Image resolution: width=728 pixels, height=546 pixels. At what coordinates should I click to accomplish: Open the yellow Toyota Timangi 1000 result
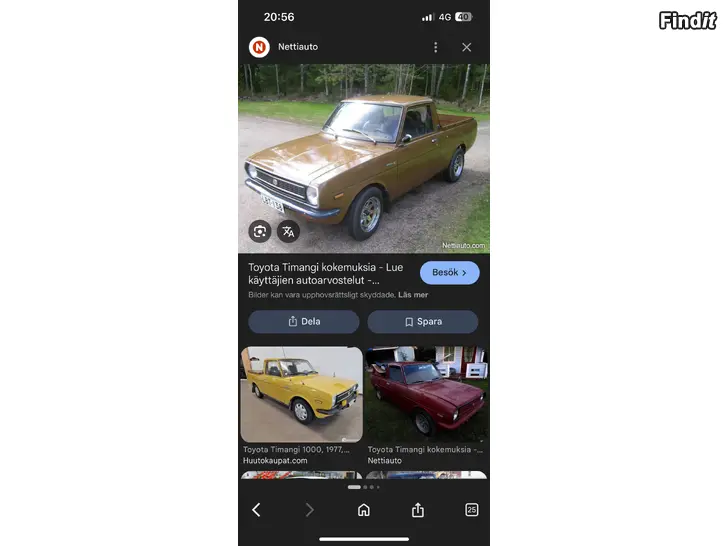pyautogui.click(x=301, y=395)
